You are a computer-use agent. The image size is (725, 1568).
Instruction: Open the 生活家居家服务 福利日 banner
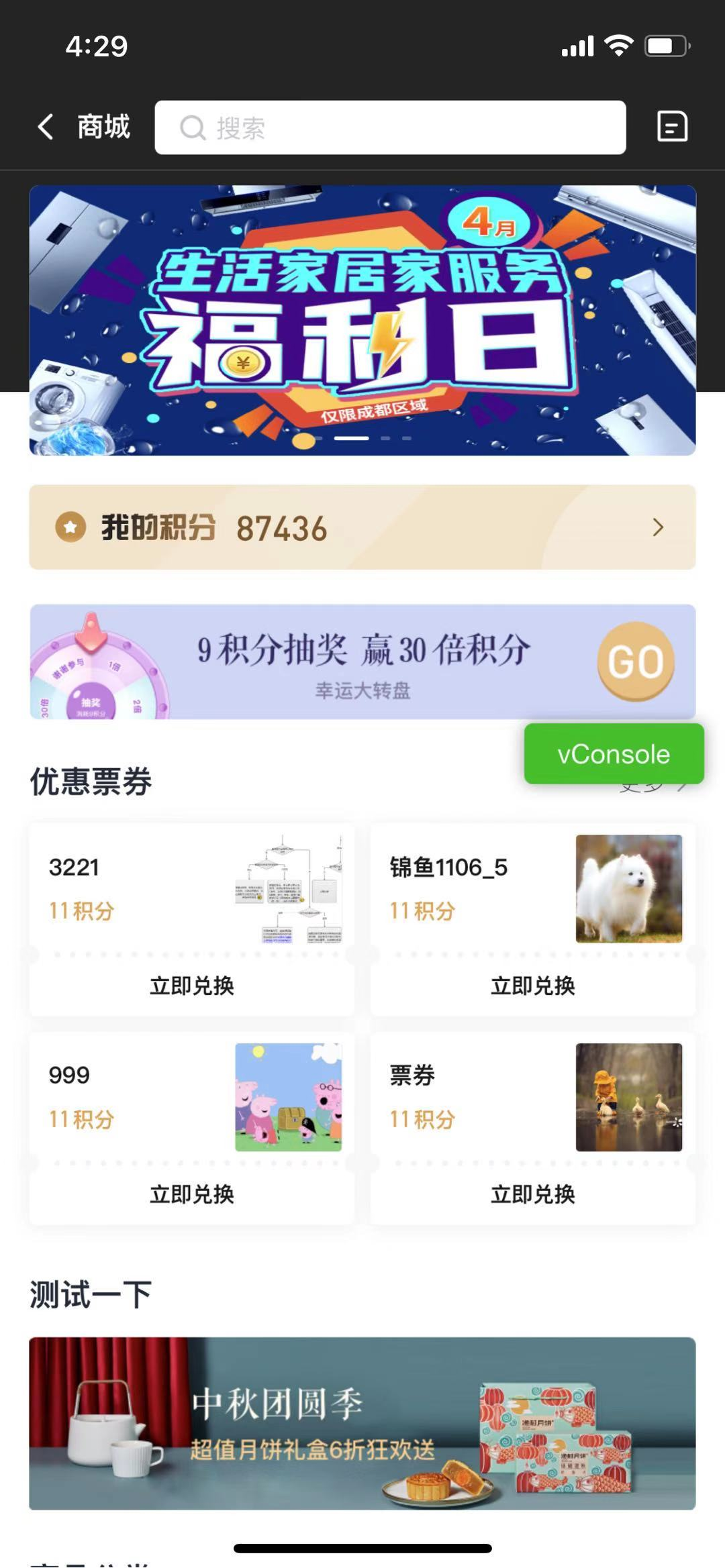click(x=362, y=320)
